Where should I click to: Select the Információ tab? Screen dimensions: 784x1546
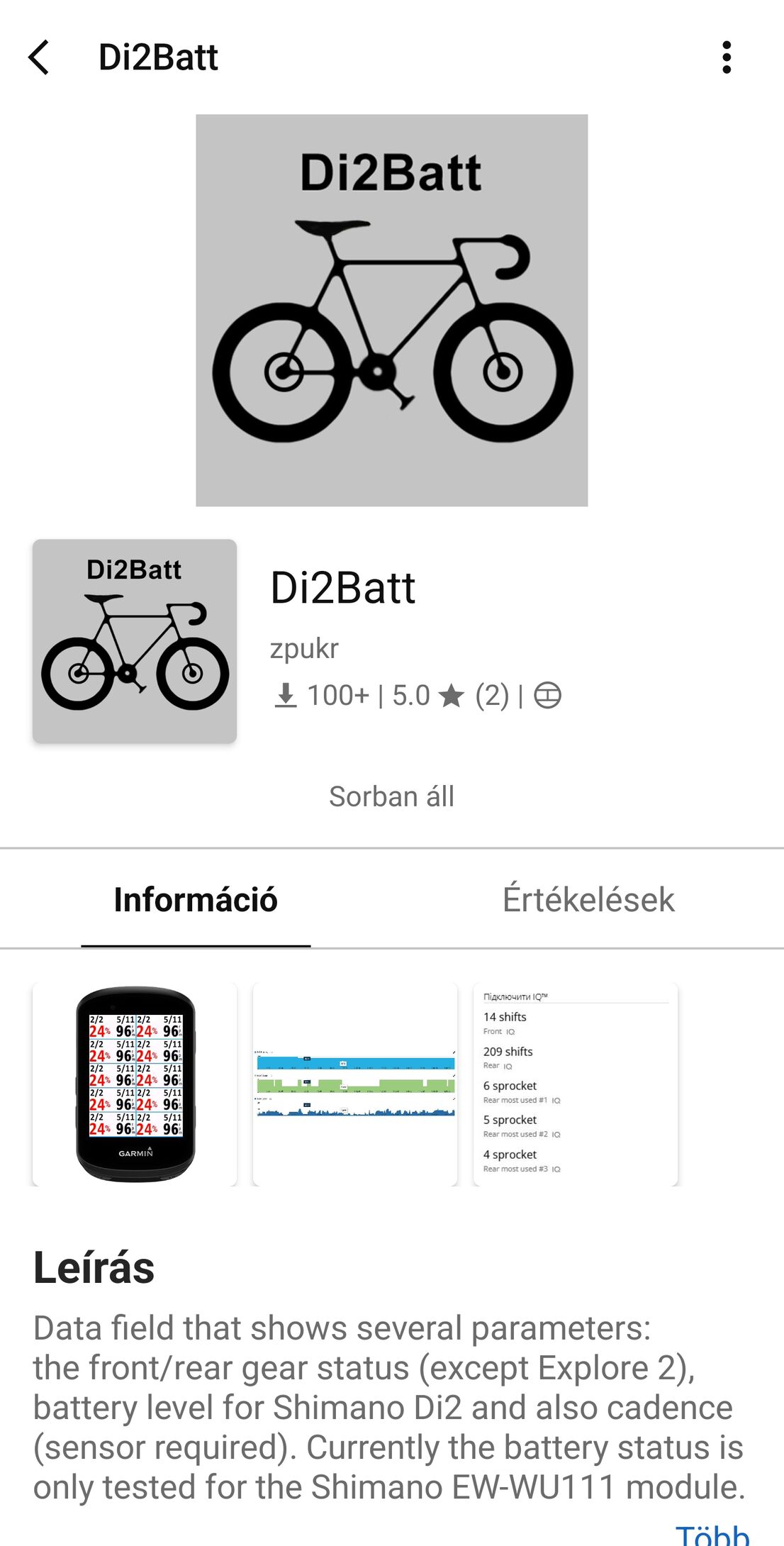[196, 899]
